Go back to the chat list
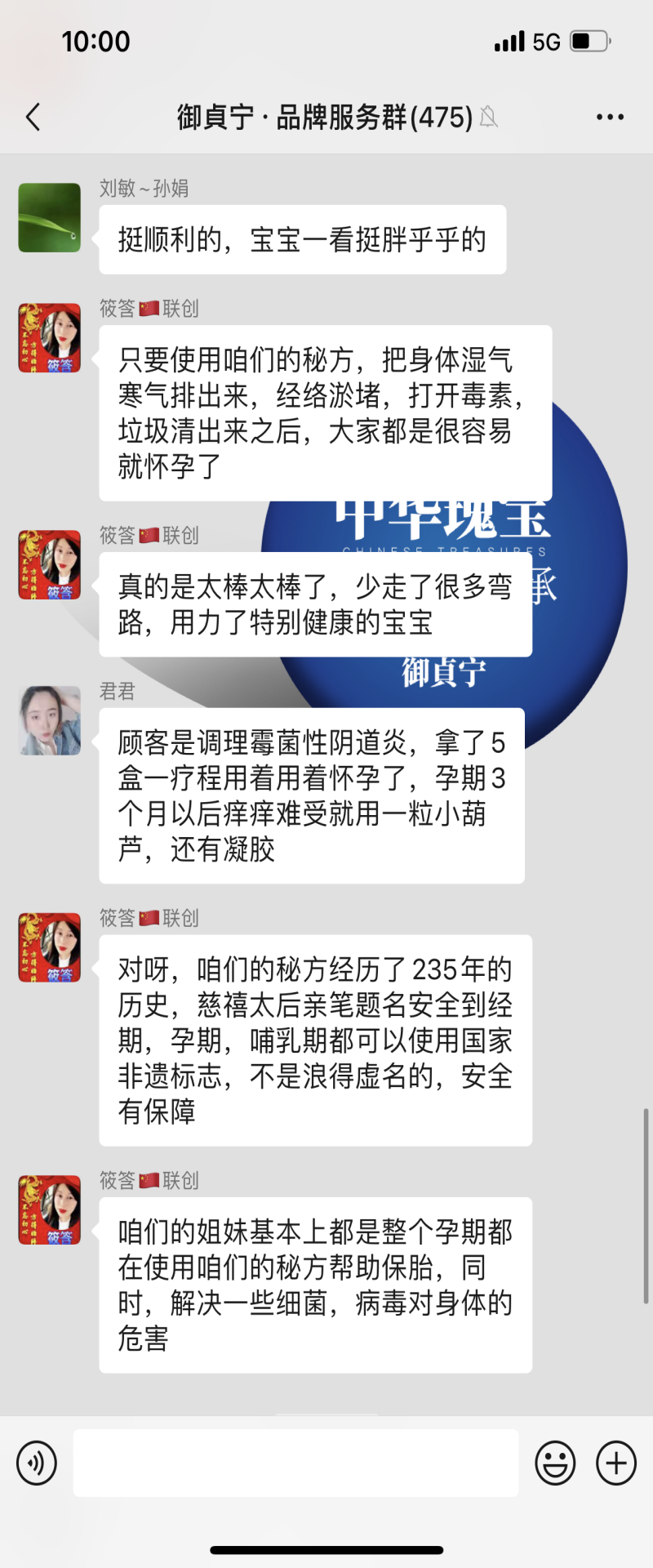The image size is (653, 1568). 33,117
